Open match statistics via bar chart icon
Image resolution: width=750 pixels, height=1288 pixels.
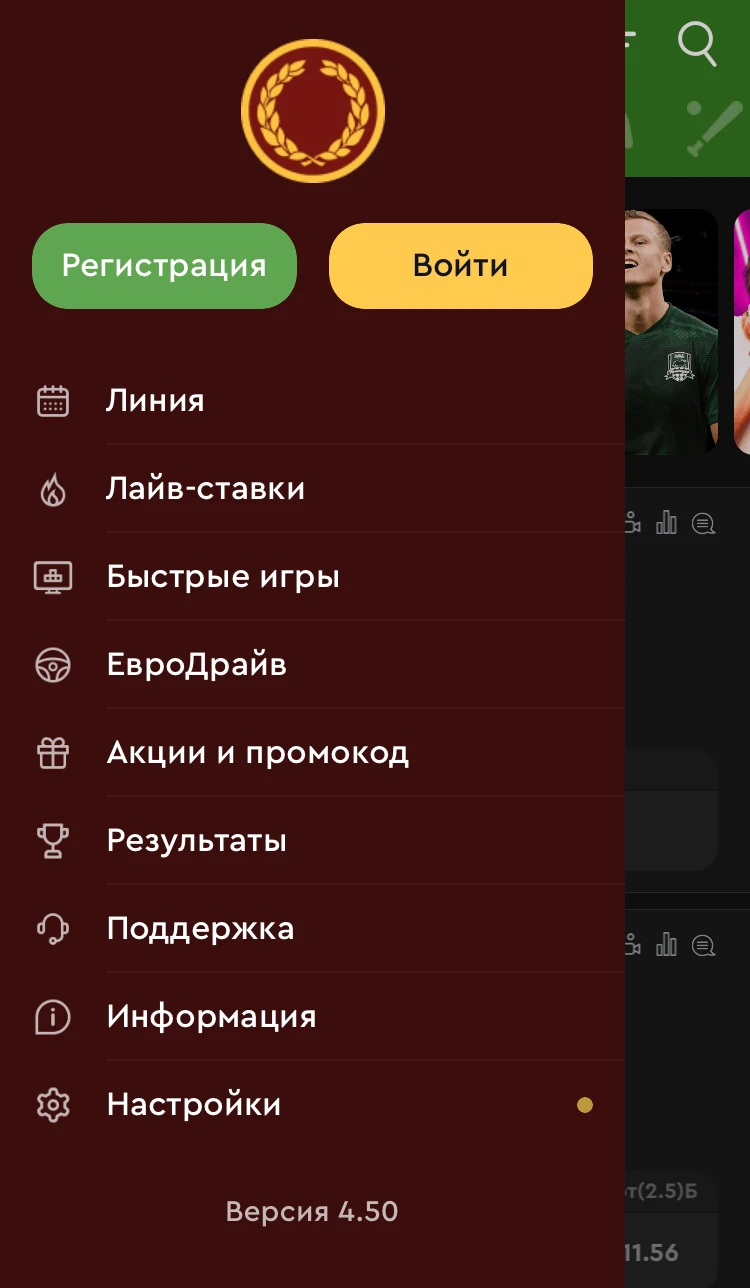(666, 522)
